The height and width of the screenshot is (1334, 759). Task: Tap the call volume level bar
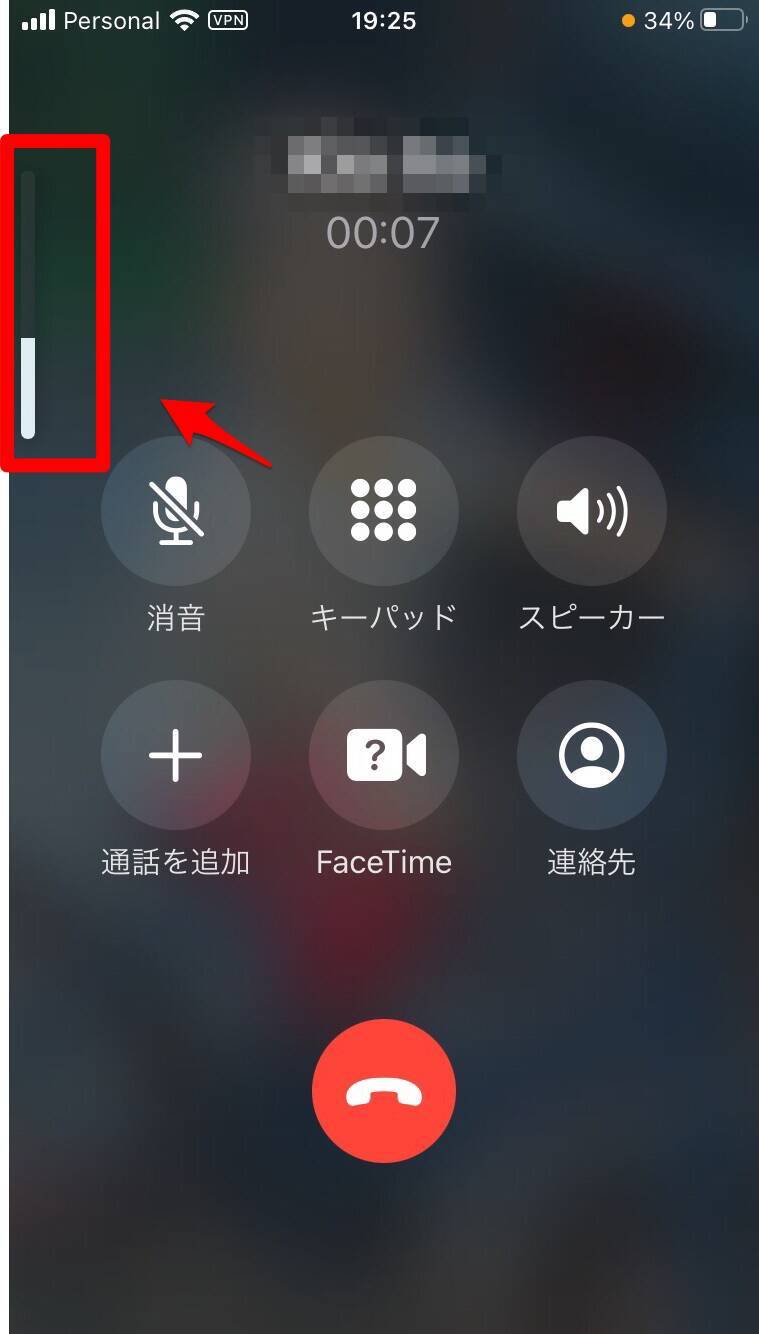[29, 305]
